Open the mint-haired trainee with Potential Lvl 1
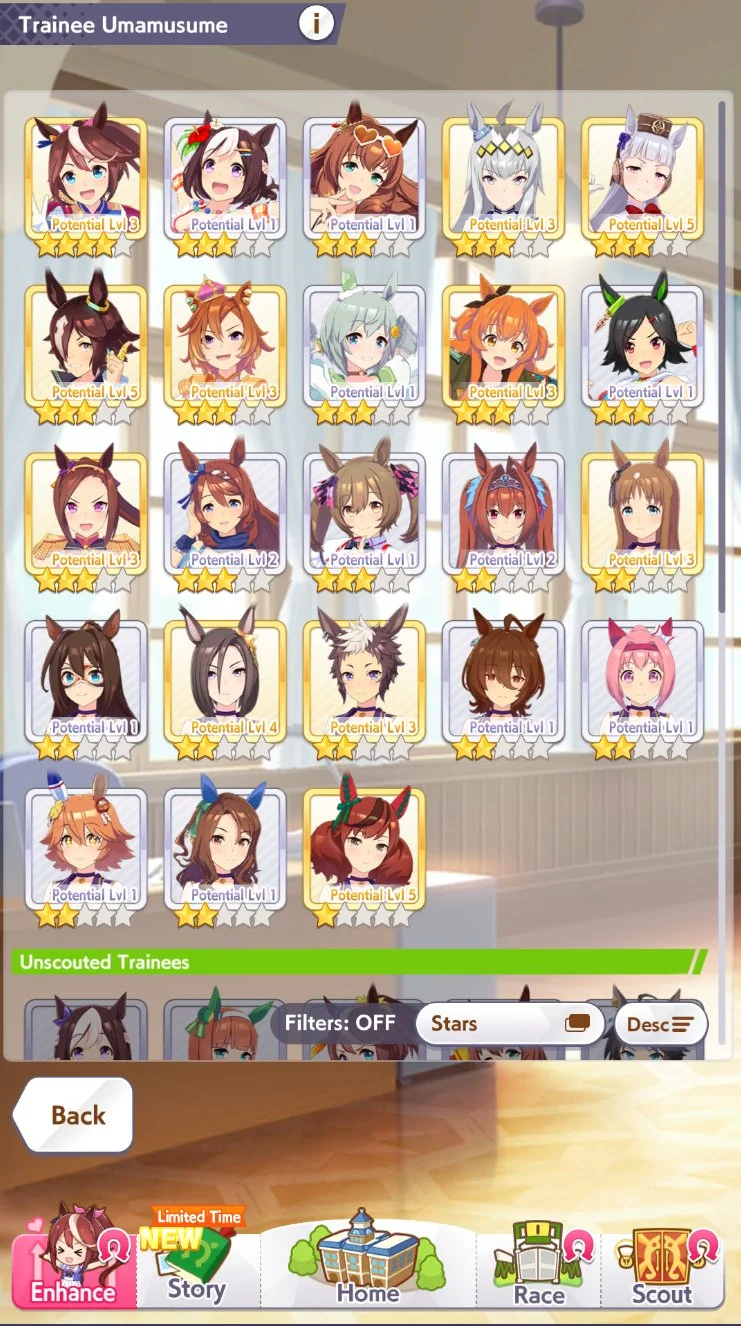 (364, 346)
